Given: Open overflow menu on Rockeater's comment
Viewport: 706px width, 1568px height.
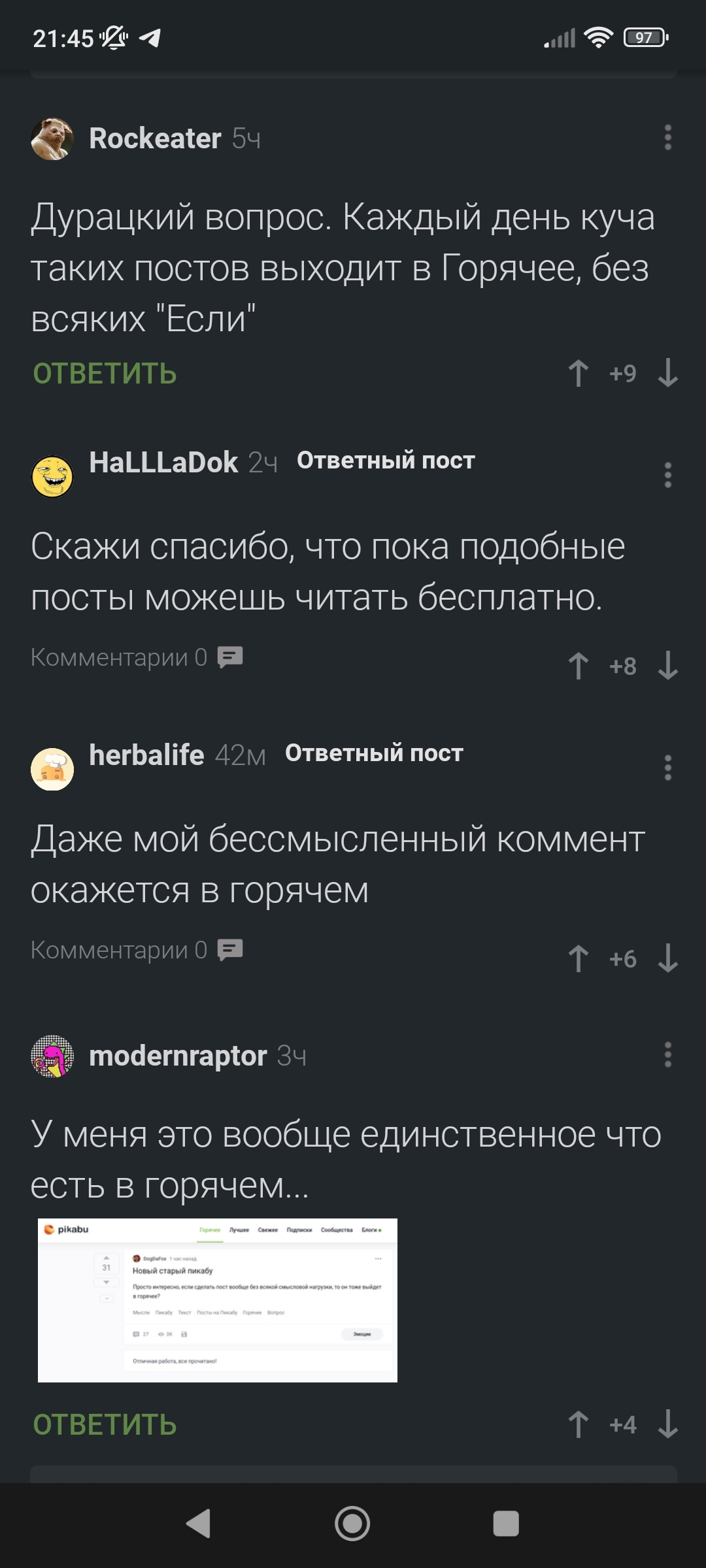Looking at the screenshot, I should click(667, 138).
